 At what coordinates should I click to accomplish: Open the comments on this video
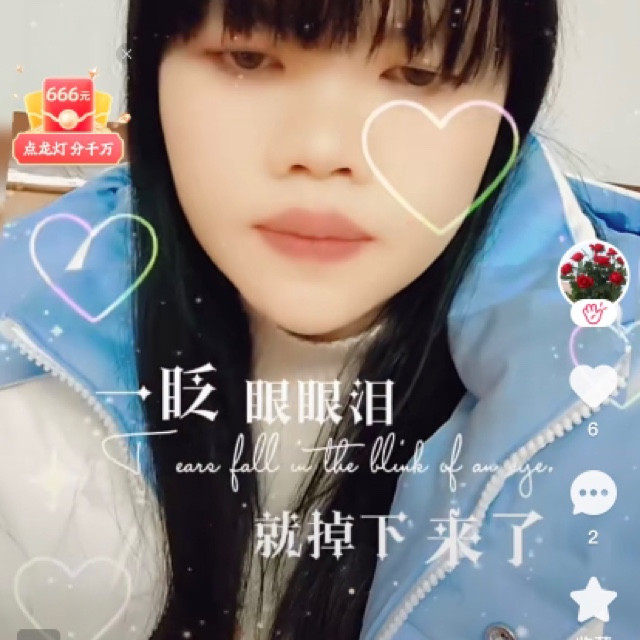click(593, 493)
